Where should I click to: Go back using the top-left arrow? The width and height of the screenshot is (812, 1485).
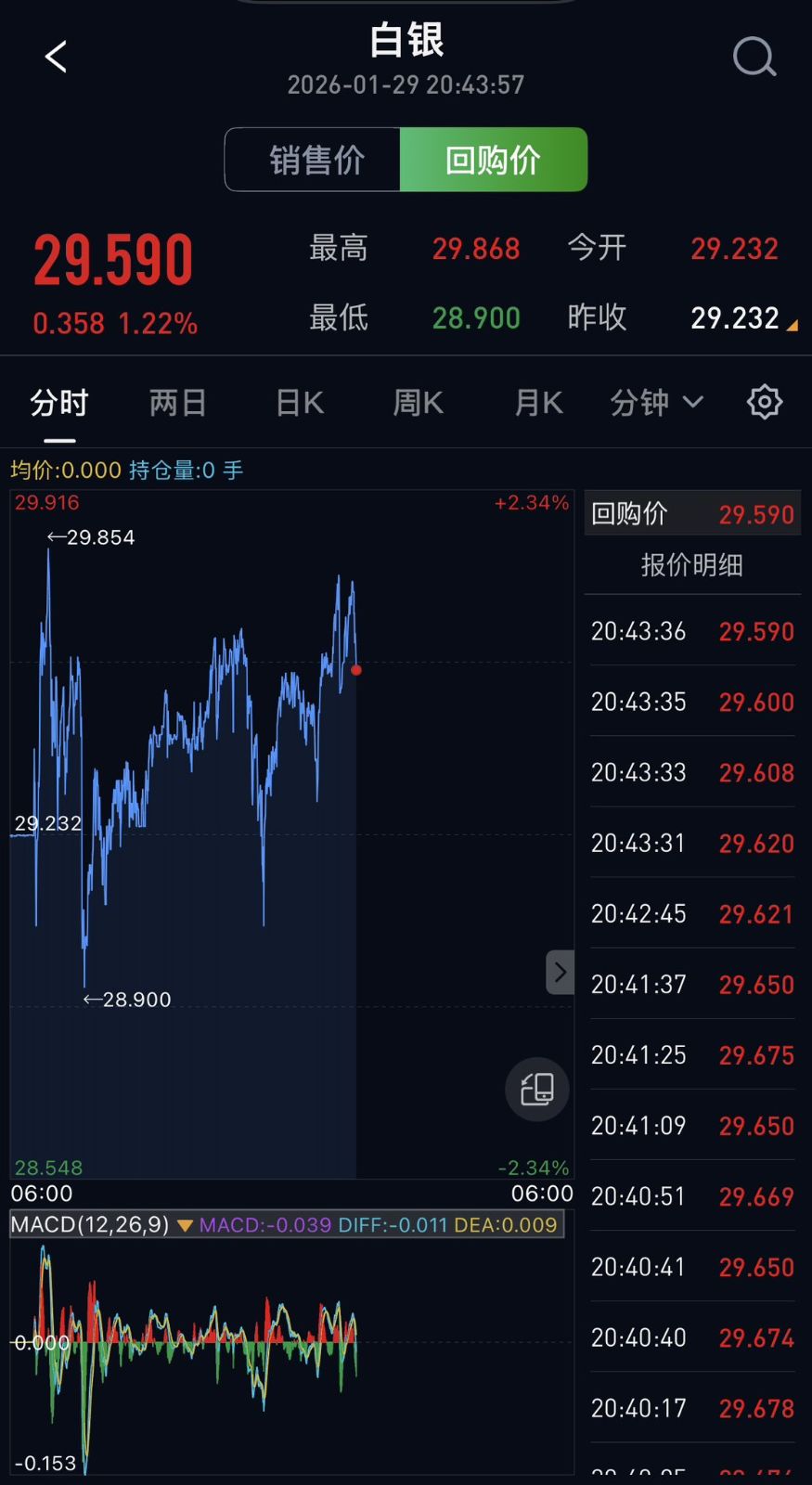56,57
